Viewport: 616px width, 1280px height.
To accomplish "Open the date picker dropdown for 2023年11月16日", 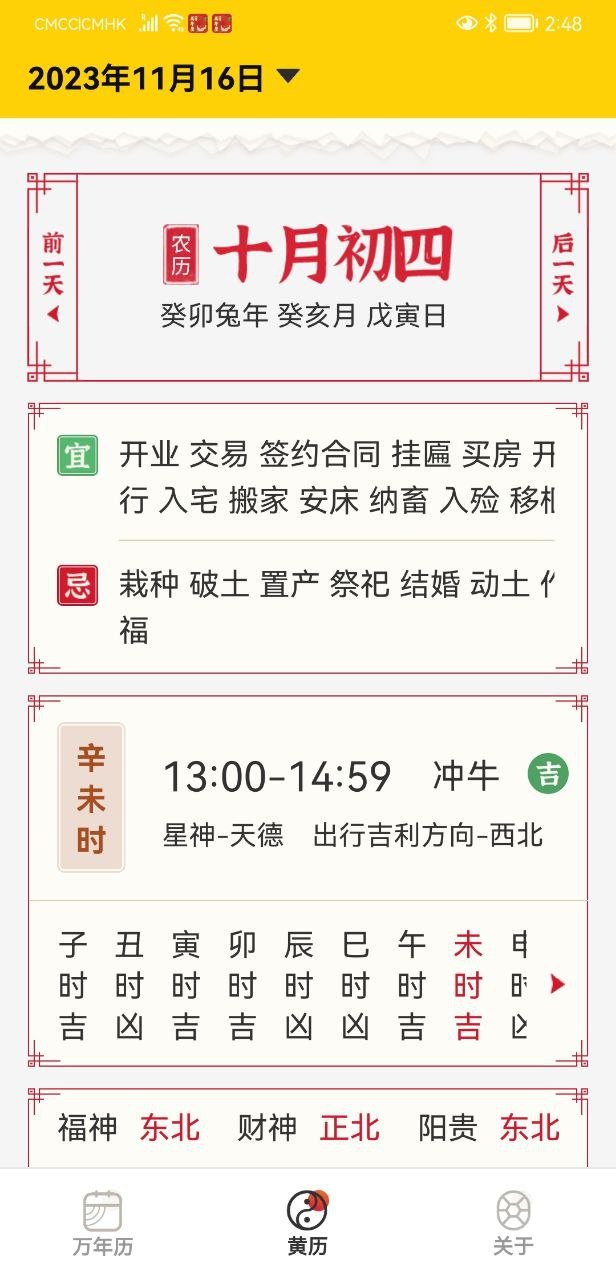I will coord(287,76).
